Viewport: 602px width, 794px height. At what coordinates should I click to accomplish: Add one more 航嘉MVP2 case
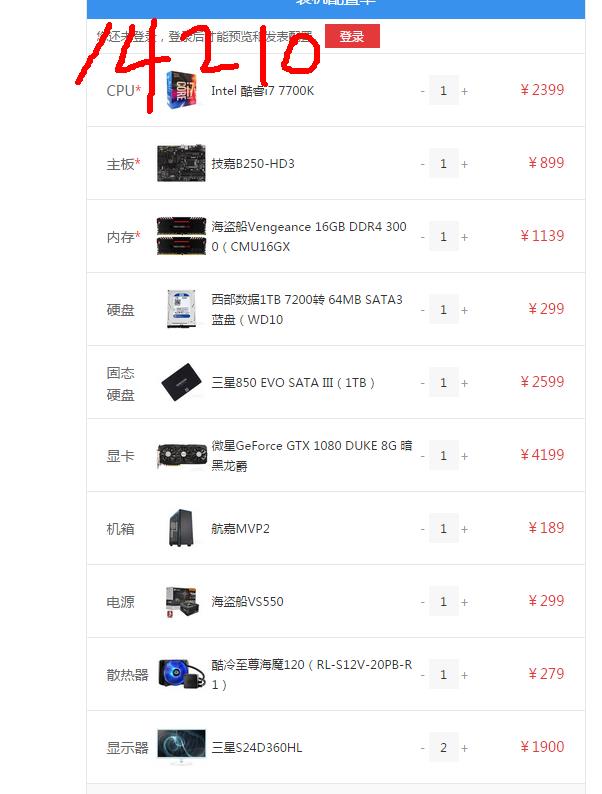point(465,529)
